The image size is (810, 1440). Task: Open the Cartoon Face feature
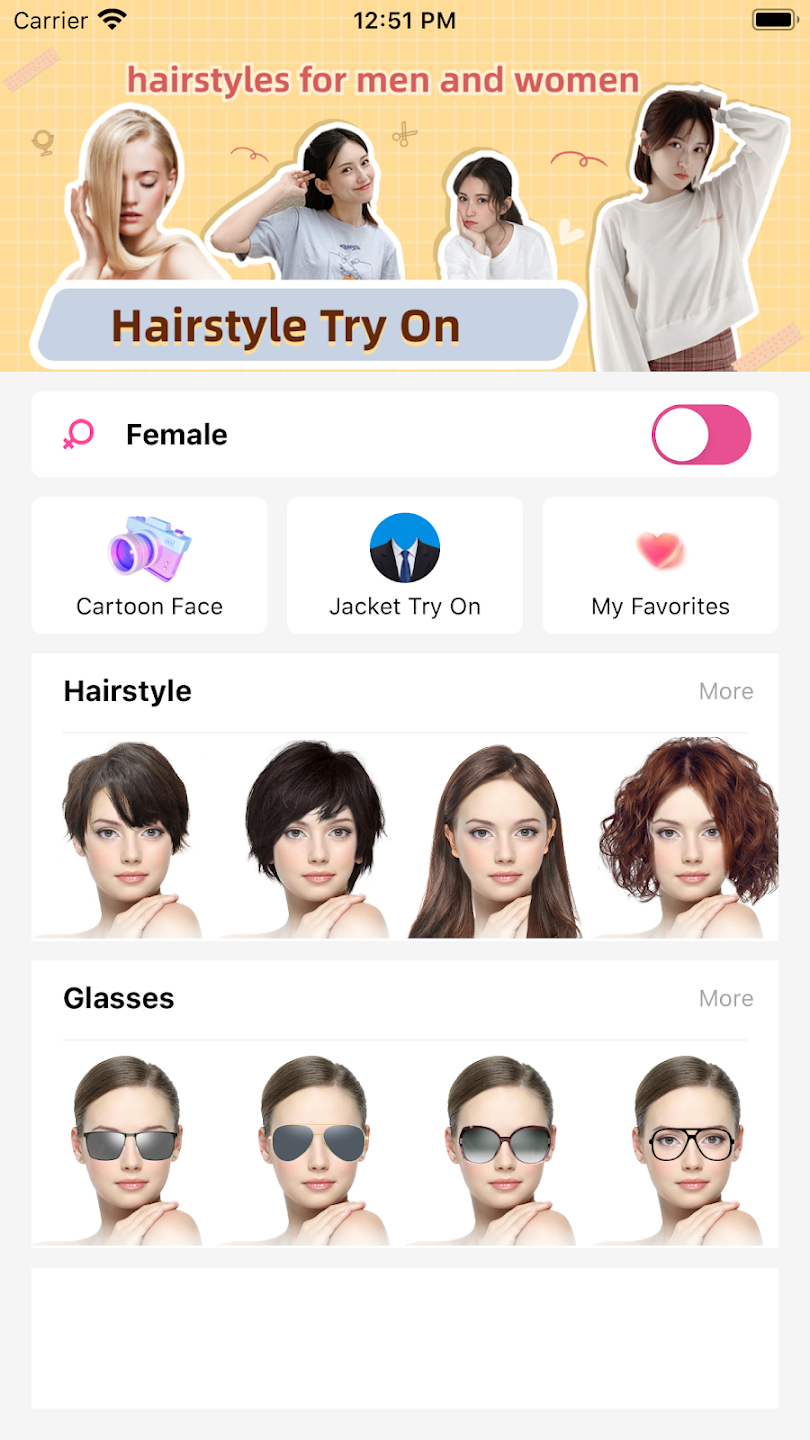149,566
